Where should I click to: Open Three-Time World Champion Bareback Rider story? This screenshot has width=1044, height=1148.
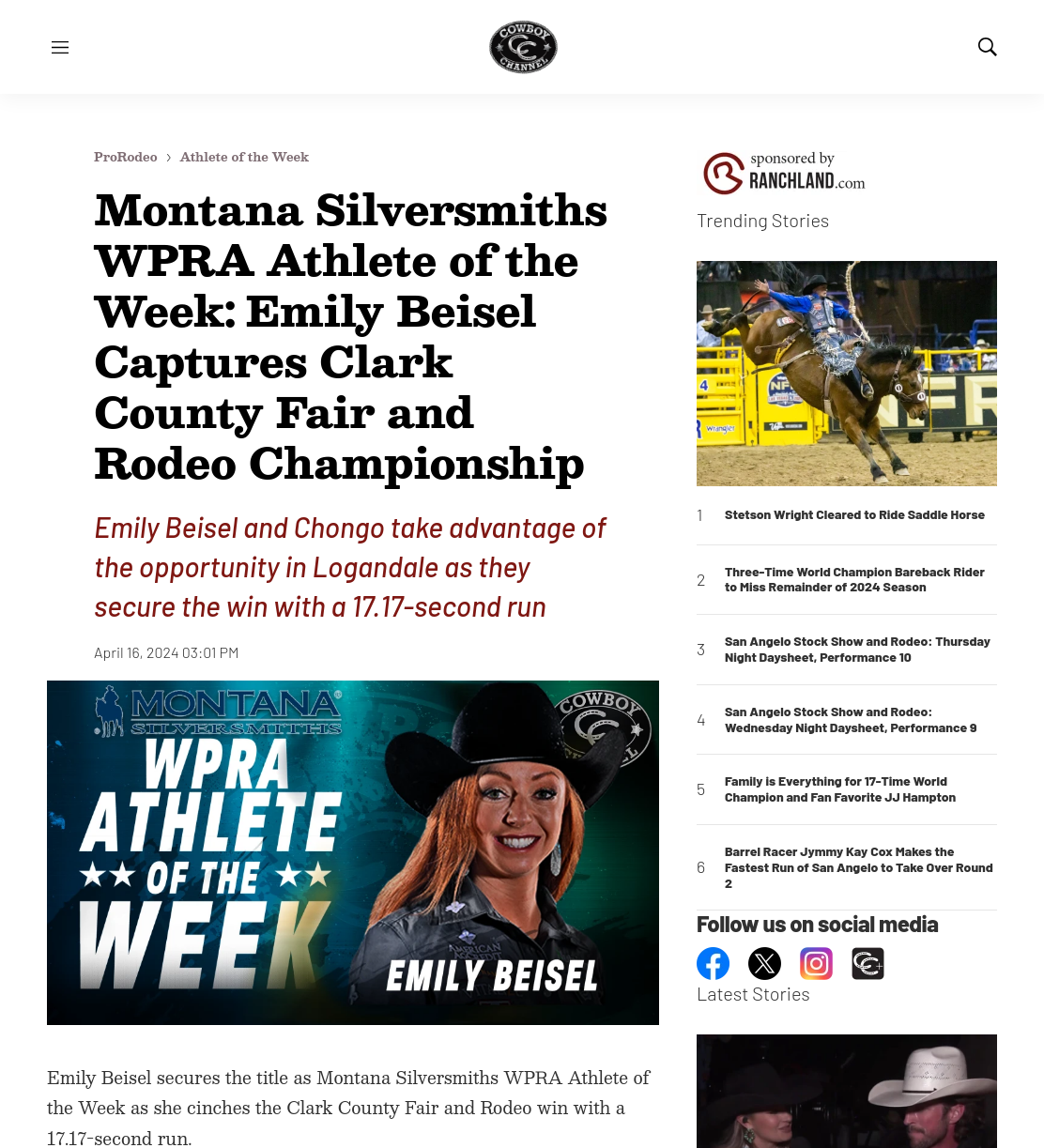pos(854,580)
